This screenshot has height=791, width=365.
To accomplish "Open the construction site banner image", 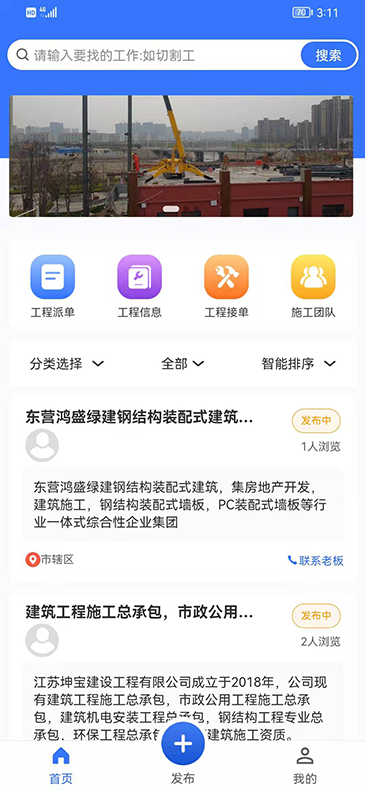I will (181, 156).
